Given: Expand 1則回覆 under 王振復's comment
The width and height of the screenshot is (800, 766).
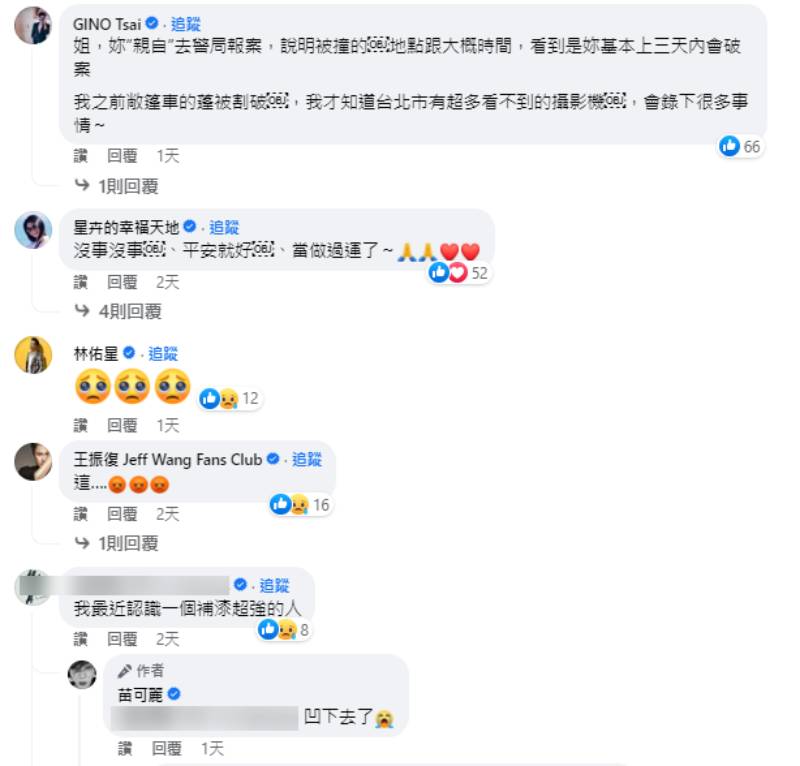Looking at the screenshot, I should (x=127, y=543).
